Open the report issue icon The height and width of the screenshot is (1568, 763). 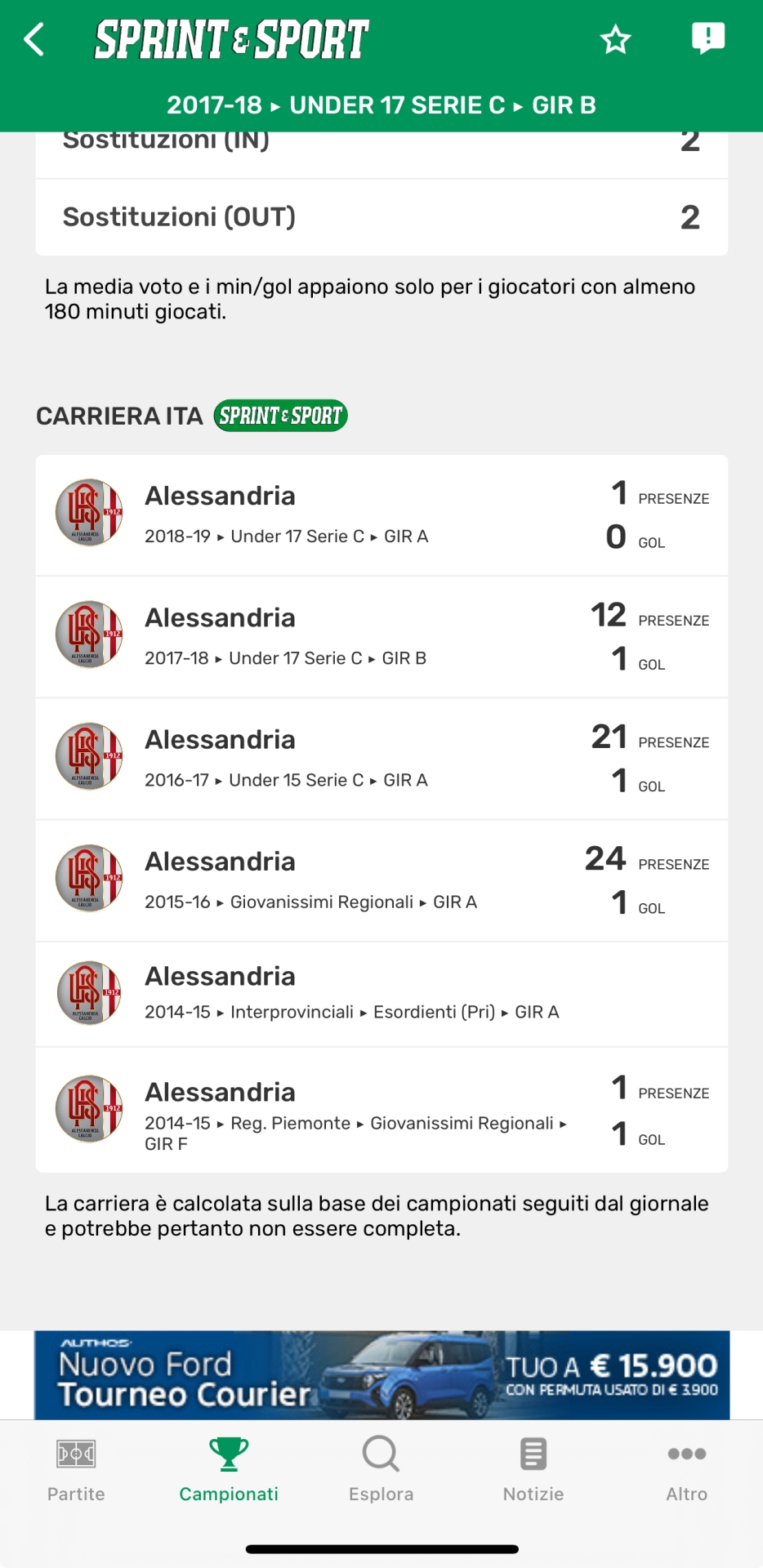pos(707,38)
